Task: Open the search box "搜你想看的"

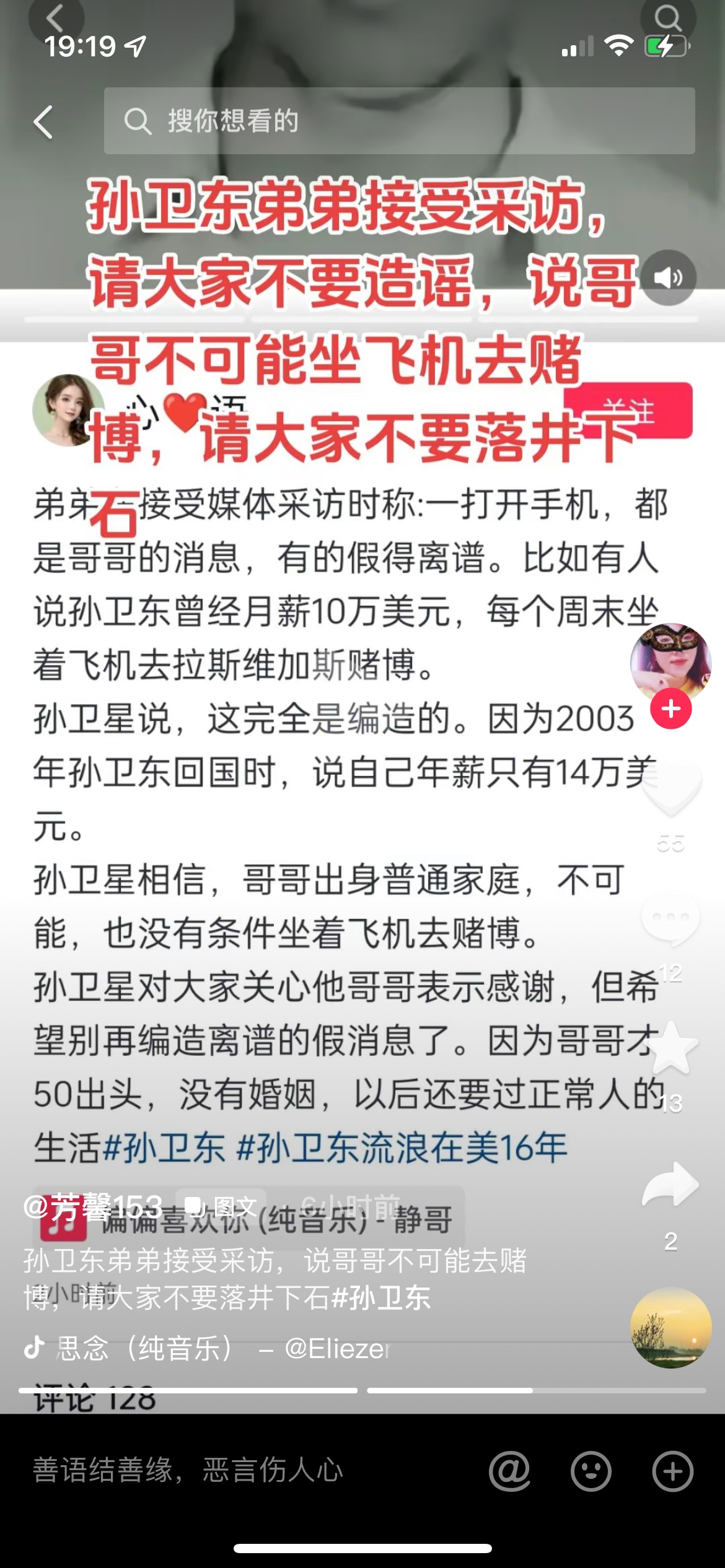Action: point(399,121)
